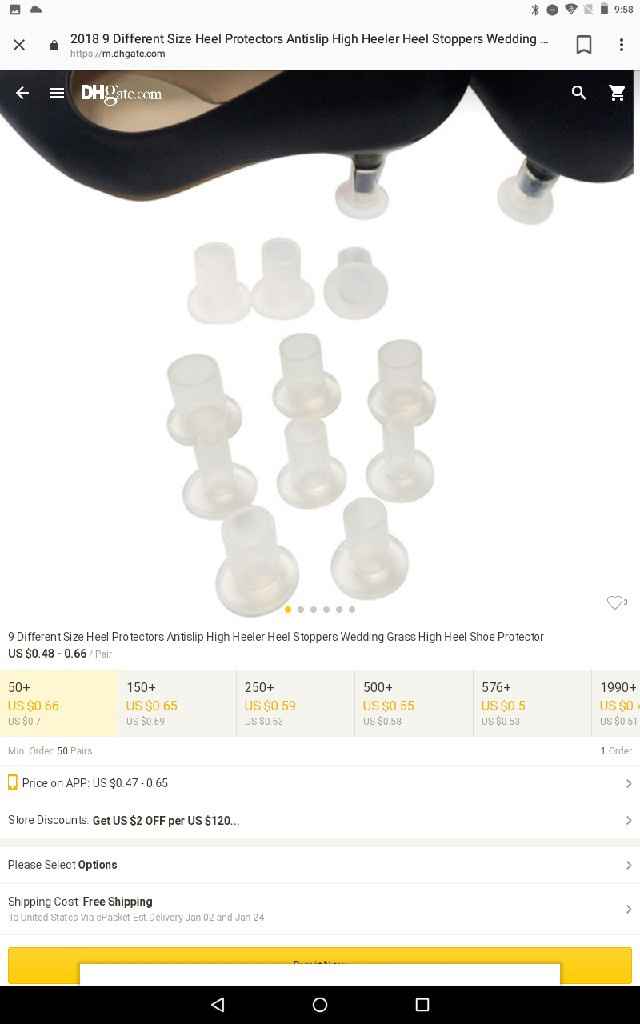Image resolution: width=640 pixels, height=1024 pixels.
Task: Open Please Select Options row
Action: click(x=320, y=865)
